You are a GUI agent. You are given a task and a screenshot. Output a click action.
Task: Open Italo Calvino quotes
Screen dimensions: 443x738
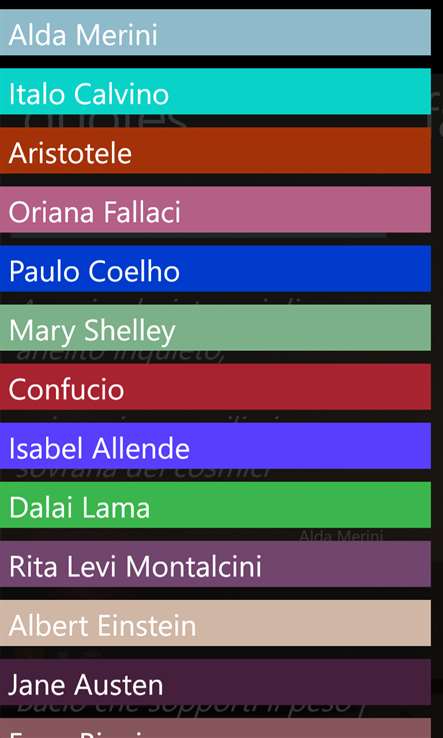pyautogui.click(x=215, y=91)
